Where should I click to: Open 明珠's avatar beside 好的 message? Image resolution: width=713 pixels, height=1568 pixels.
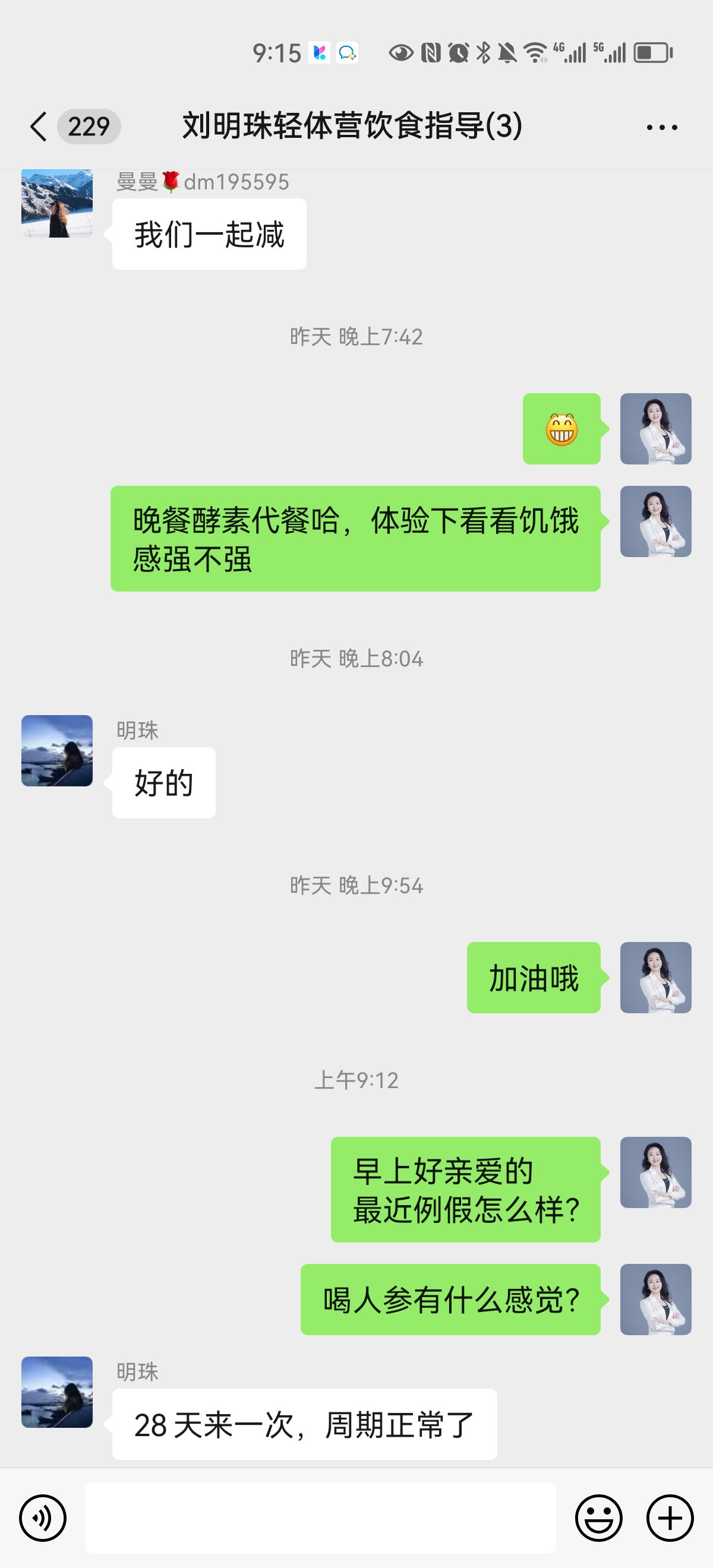[57, 751]
